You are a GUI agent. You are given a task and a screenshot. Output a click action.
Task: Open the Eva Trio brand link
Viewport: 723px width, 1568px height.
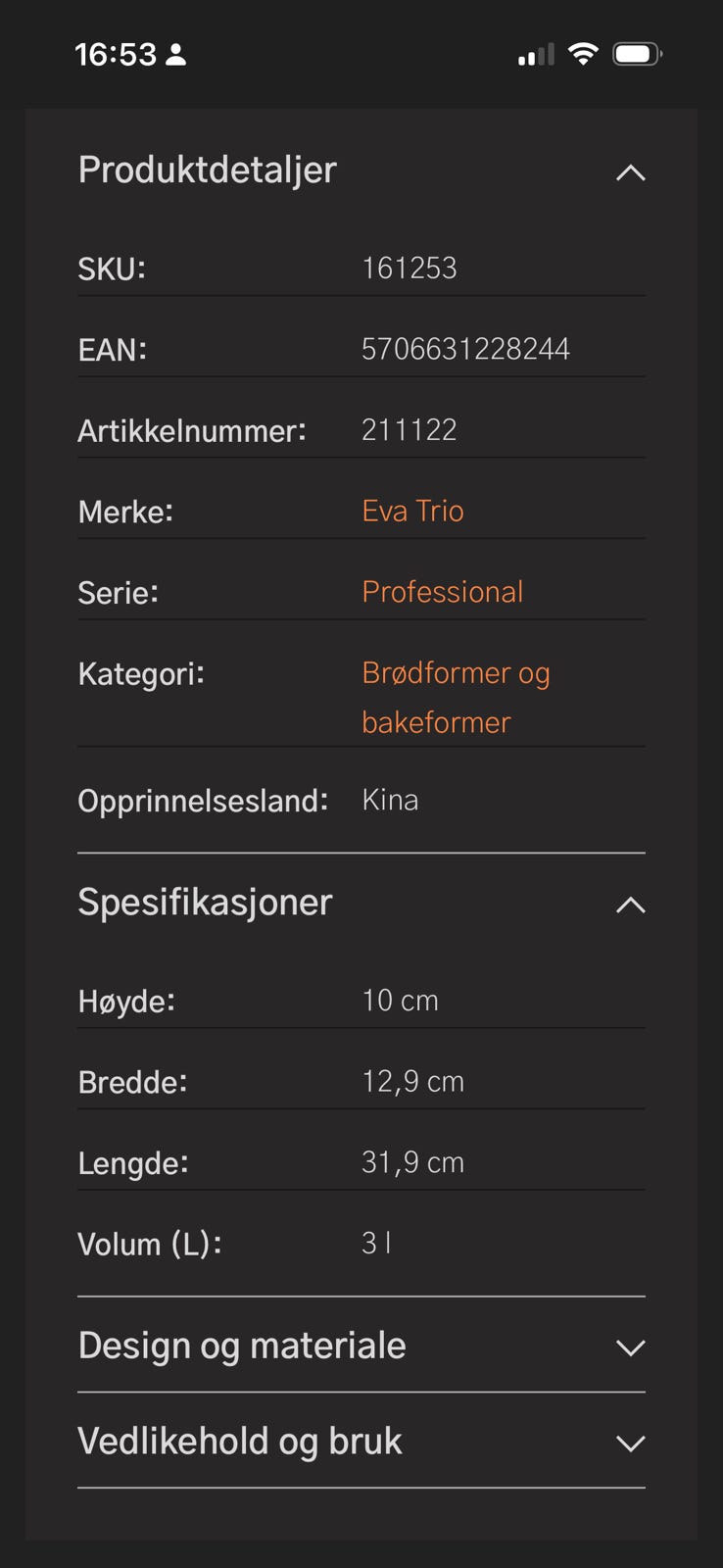(x=412, y=511)
